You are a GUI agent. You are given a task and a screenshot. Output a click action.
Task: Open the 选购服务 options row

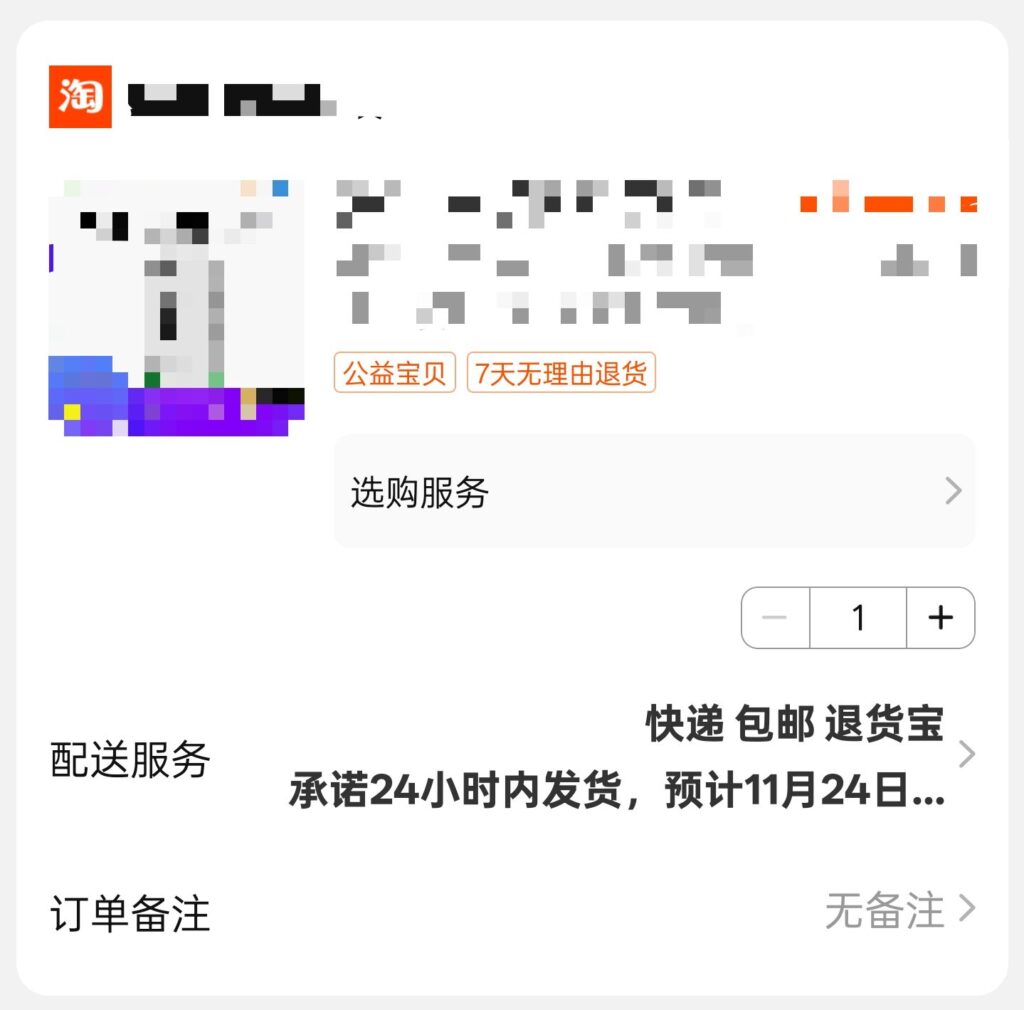pos(654,492)
